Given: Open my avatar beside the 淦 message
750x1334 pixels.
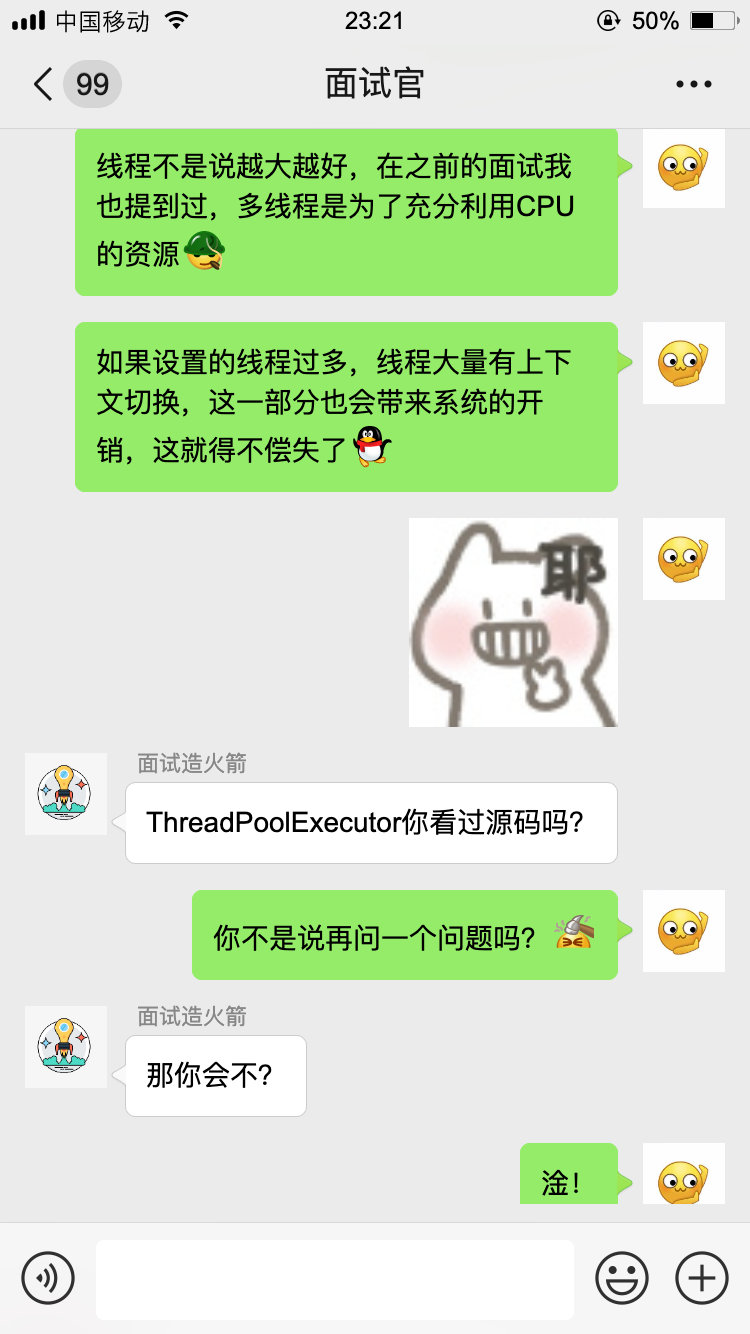Looking at the screenshot, I should click(683, 1175).
